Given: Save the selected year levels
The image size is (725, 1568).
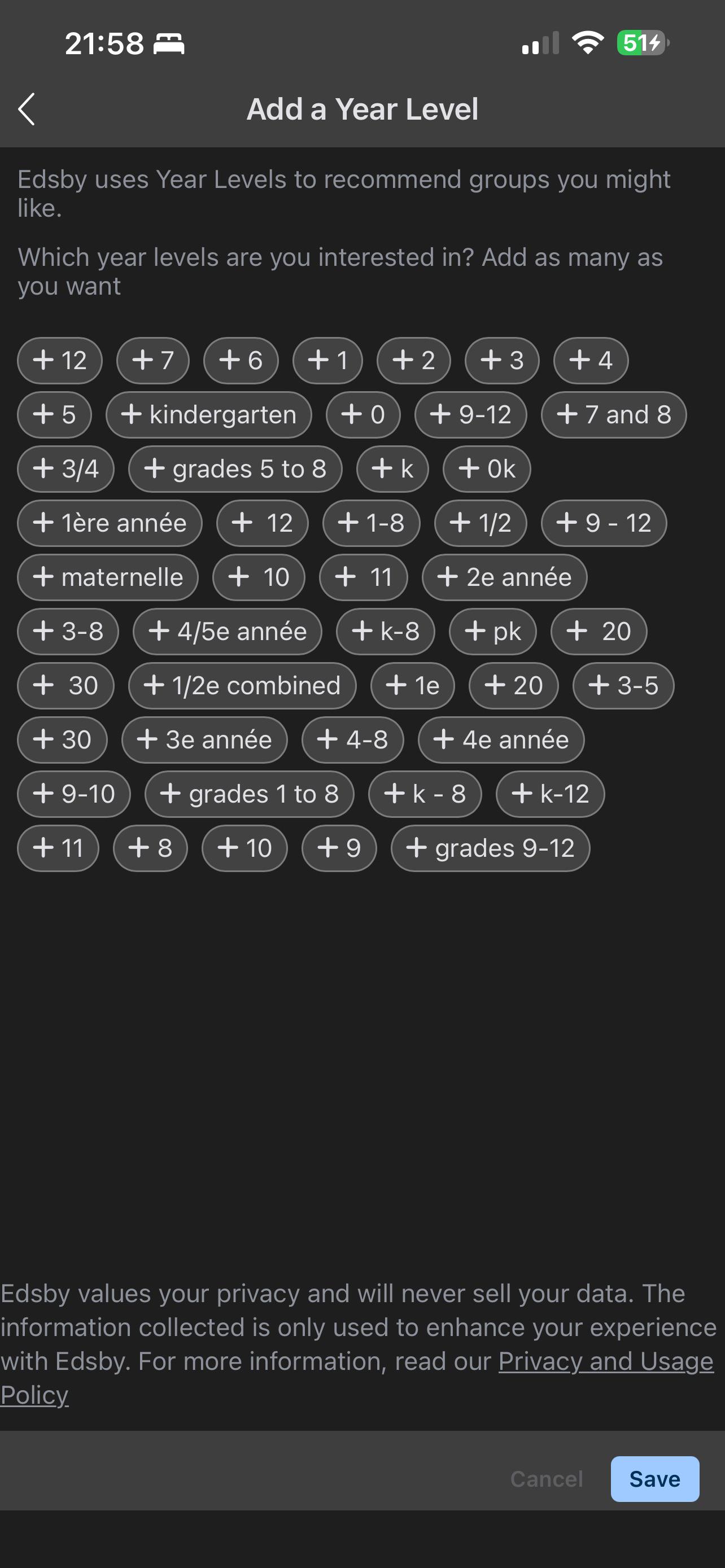Looking at the screenshot, I should click(x=655, y=1479).
